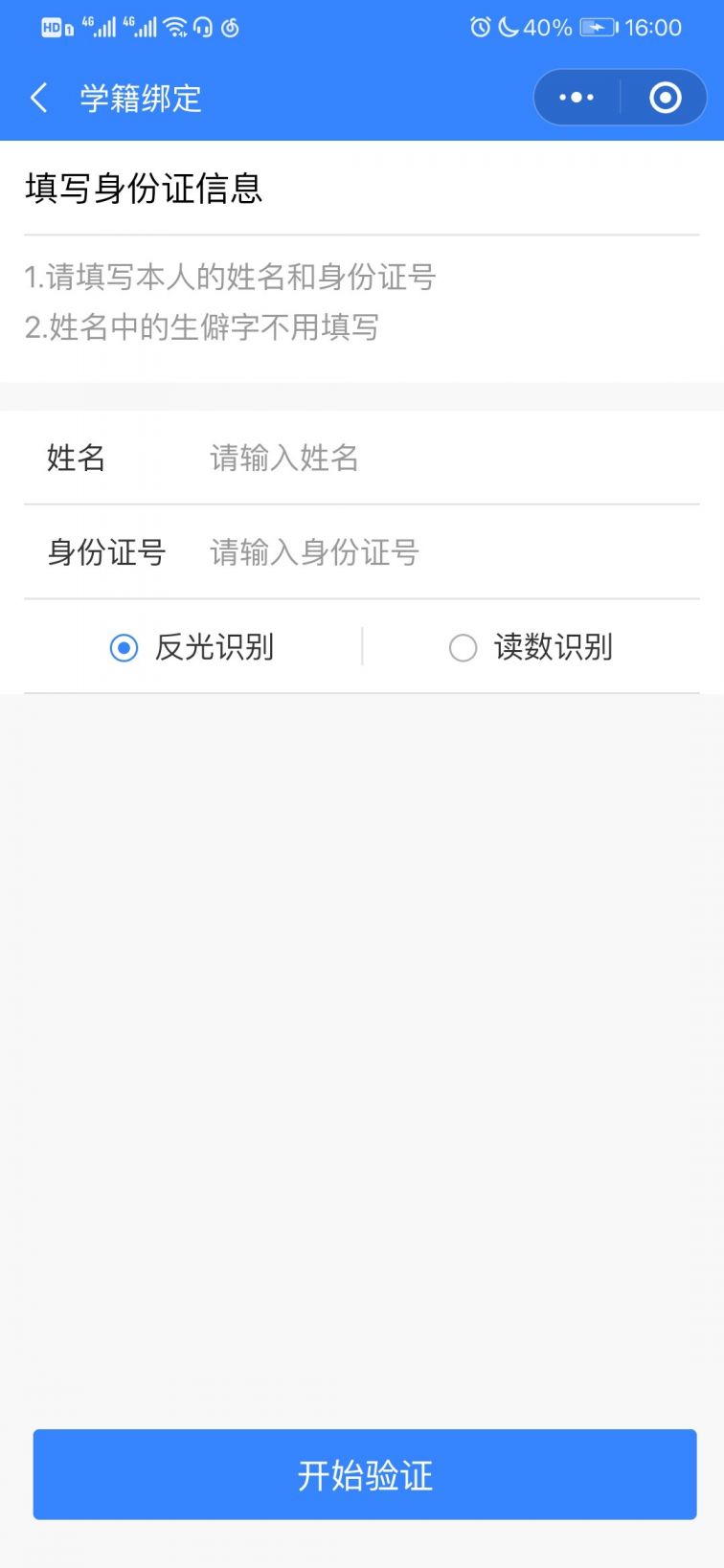Screen dimensions: 724x1568
Task: Select the 反光识别 option
Action: coord(124,648)
